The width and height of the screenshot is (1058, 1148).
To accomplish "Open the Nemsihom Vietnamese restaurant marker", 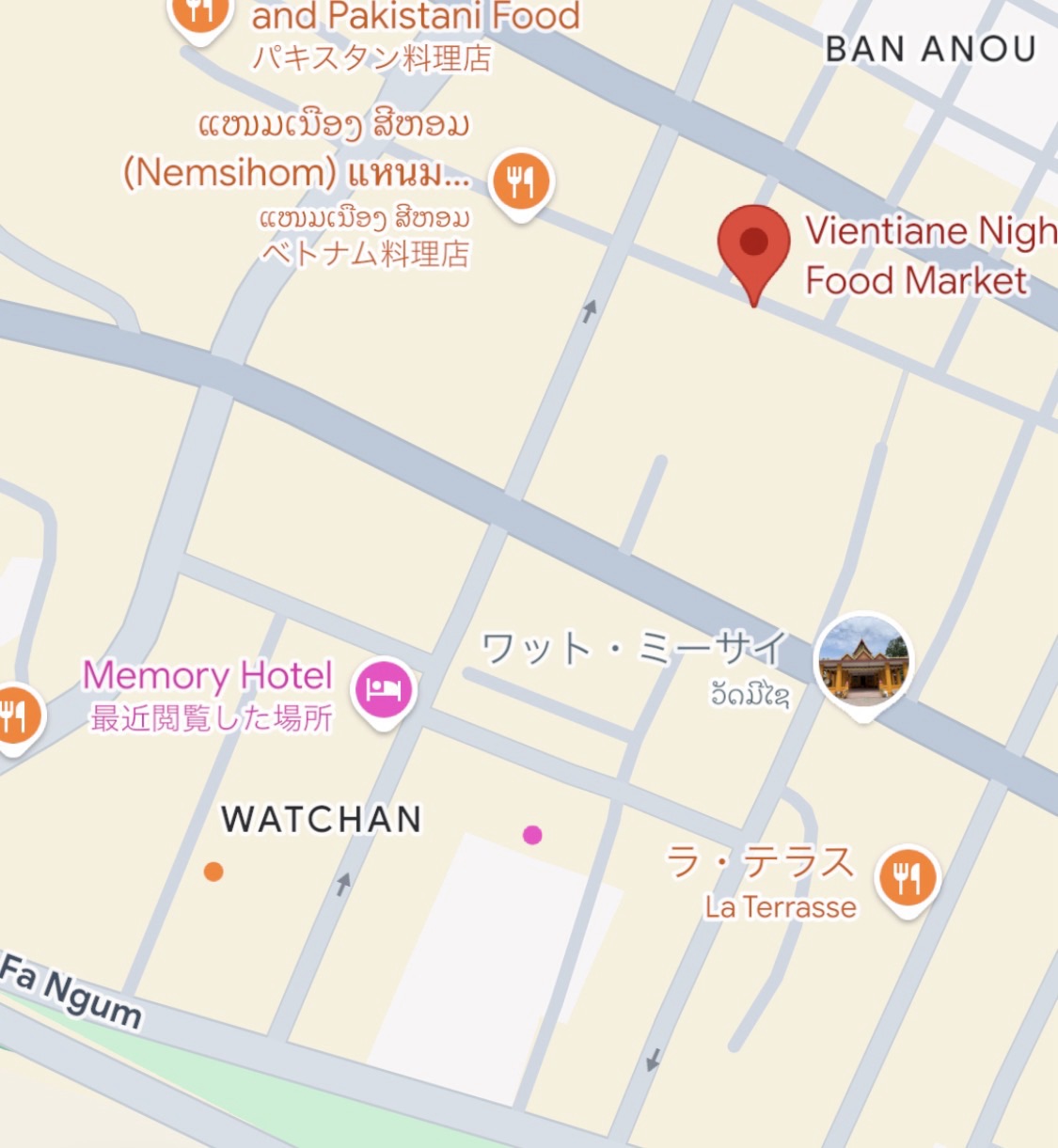I will (521, 181).
